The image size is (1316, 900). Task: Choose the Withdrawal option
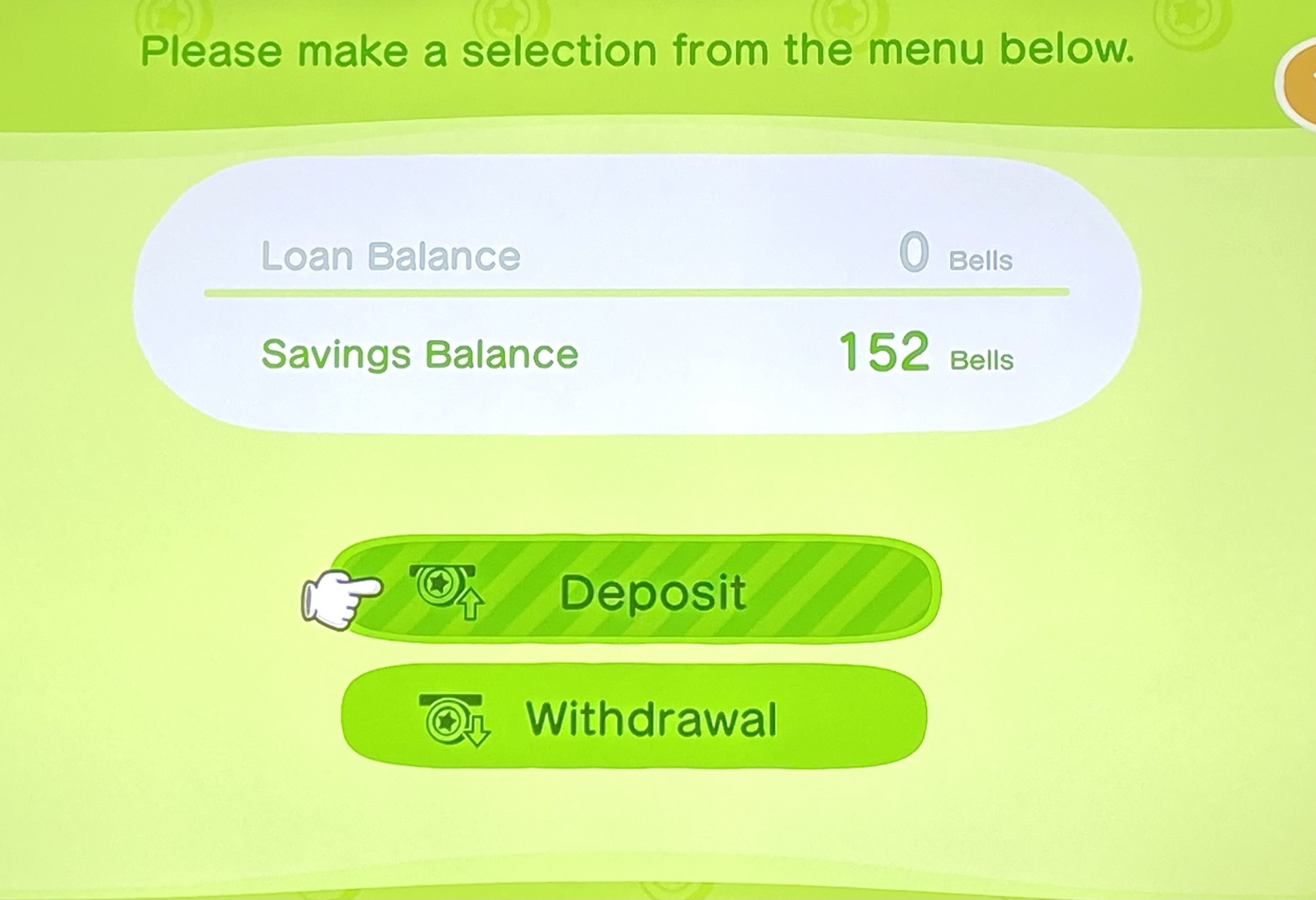(x=634, y=717)
